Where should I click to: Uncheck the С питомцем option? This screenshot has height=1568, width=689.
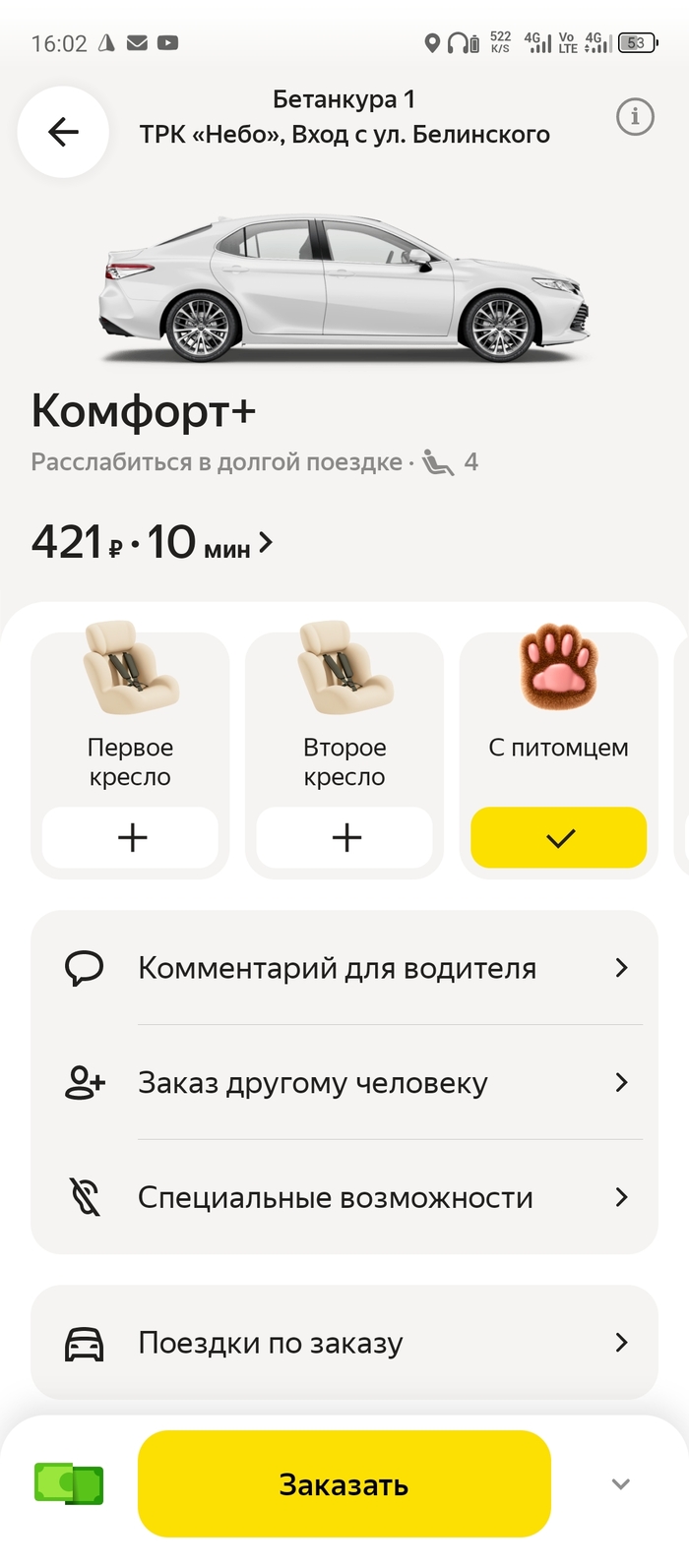tap(559, 837)
